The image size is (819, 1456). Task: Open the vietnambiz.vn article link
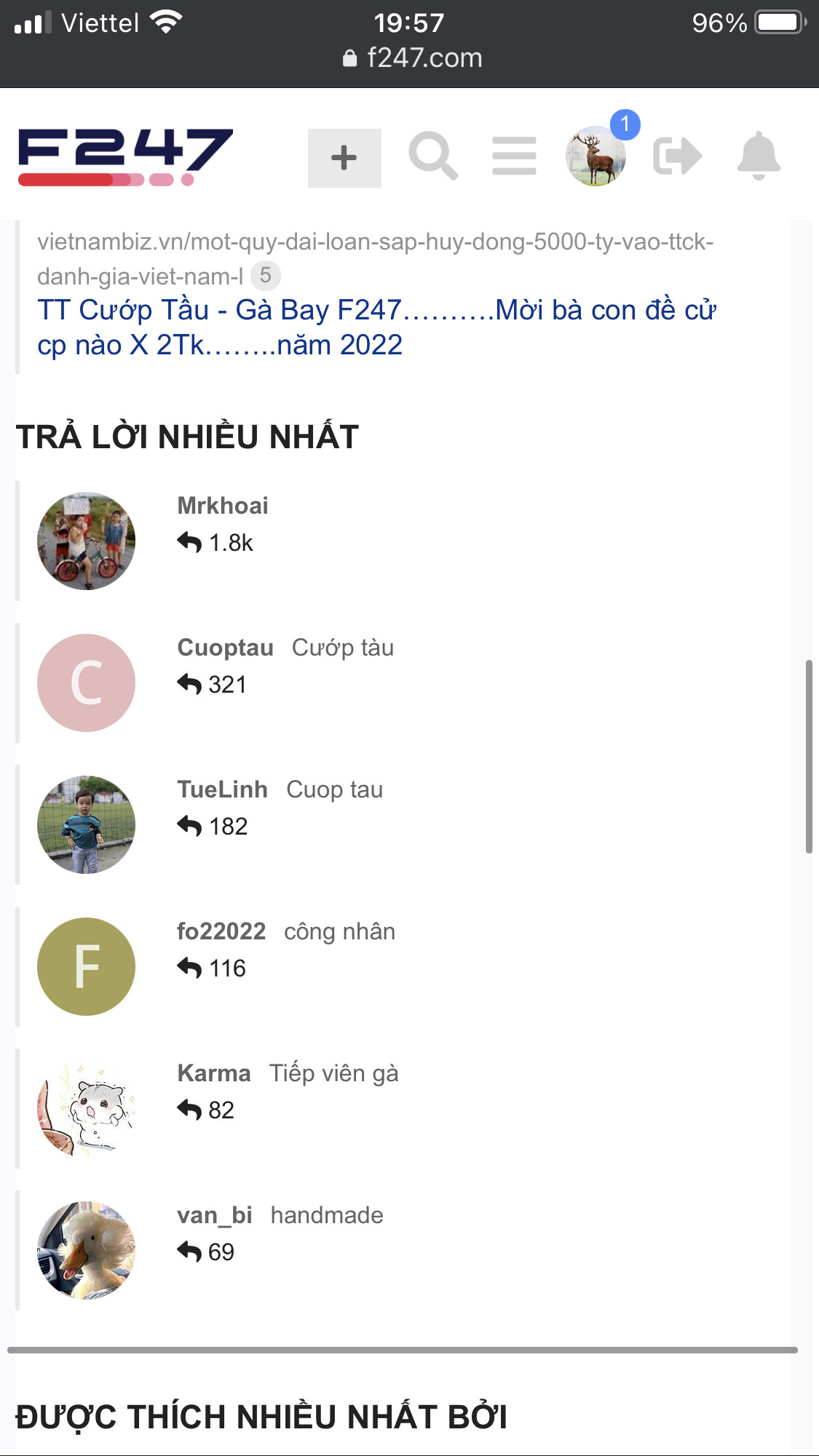[375, 258]
